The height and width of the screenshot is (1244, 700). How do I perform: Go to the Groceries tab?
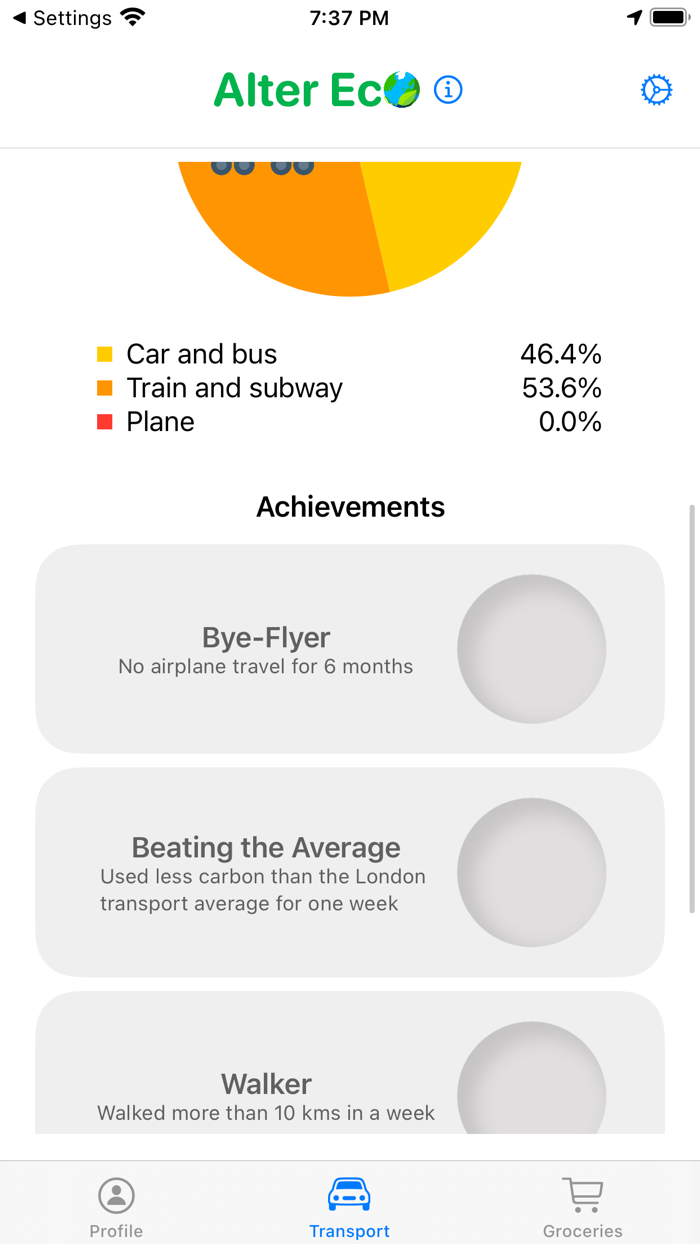tap(582, 1208)
